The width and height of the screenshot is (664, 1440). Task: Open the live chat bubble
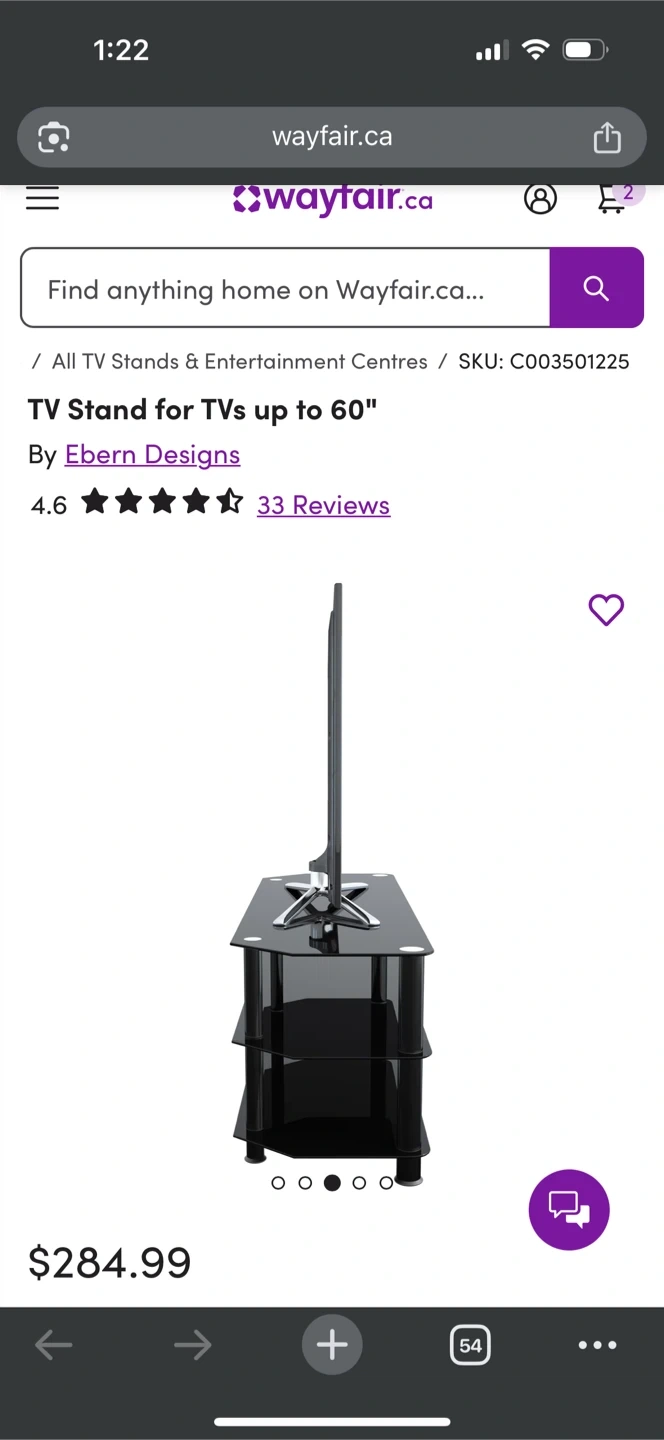click(568, 1209)
